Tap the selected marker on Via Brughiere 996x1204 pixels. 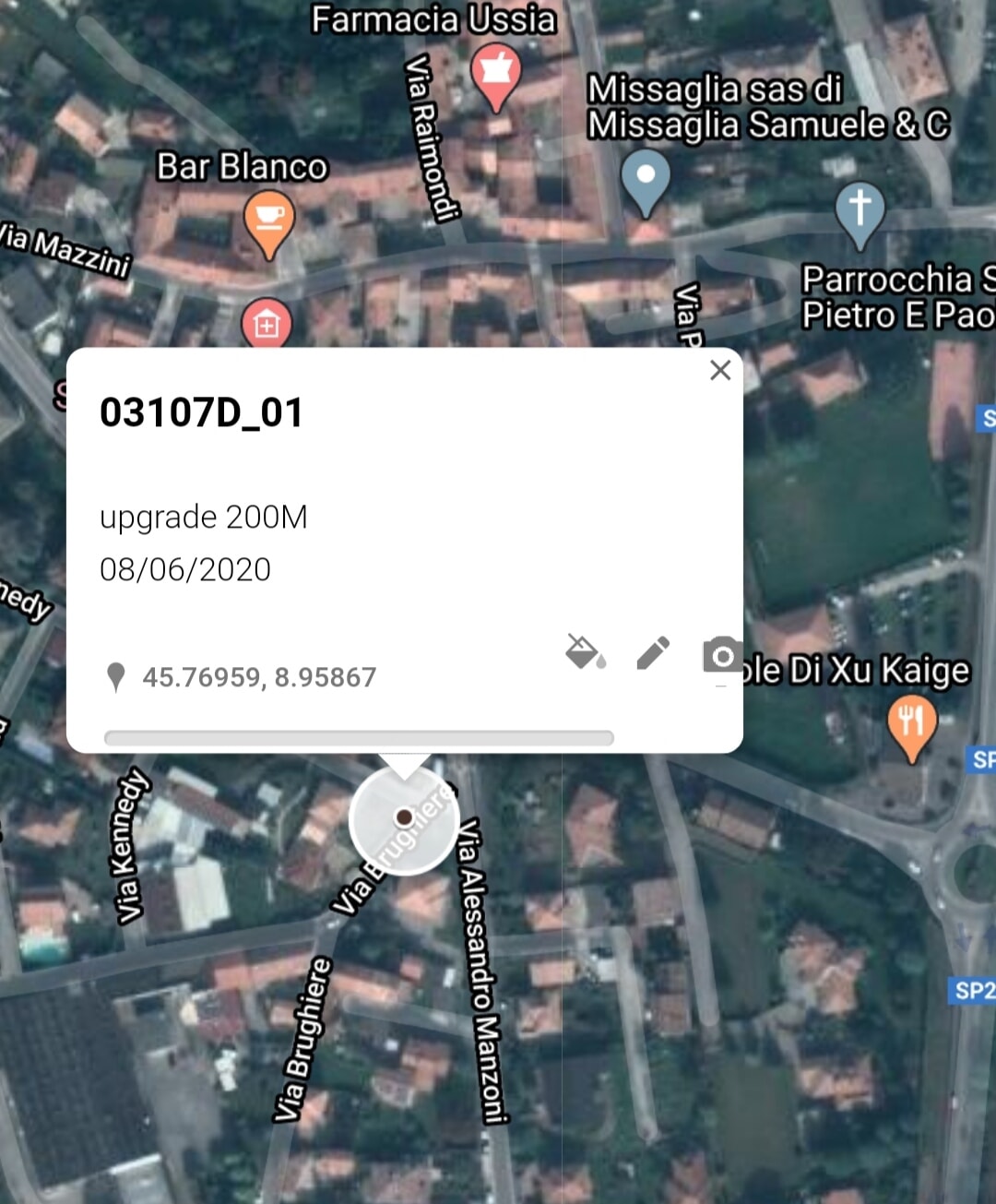coord(404,817)
